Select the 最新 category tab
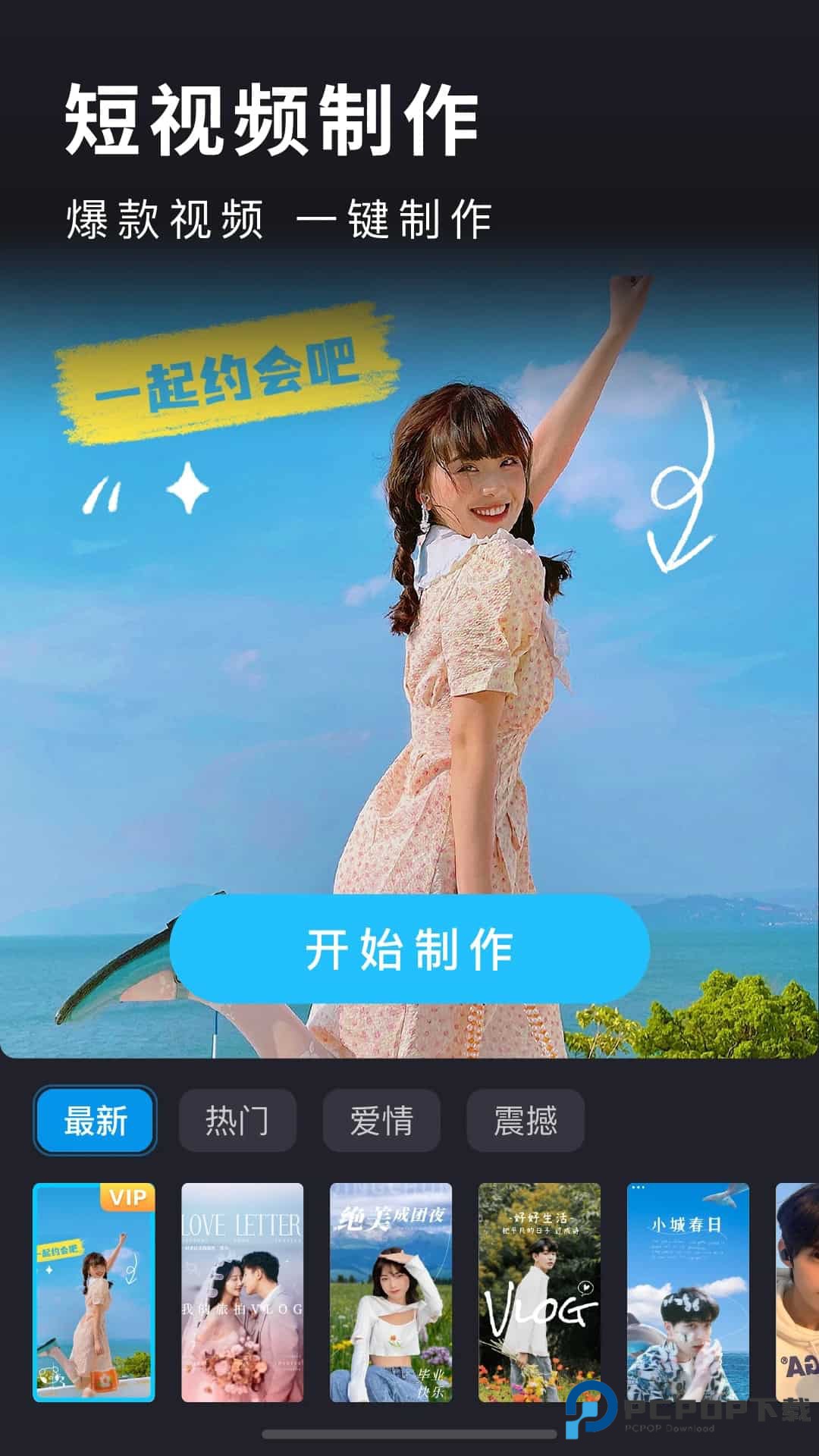Screen dimensions: 819x1456 (94, 1121)
